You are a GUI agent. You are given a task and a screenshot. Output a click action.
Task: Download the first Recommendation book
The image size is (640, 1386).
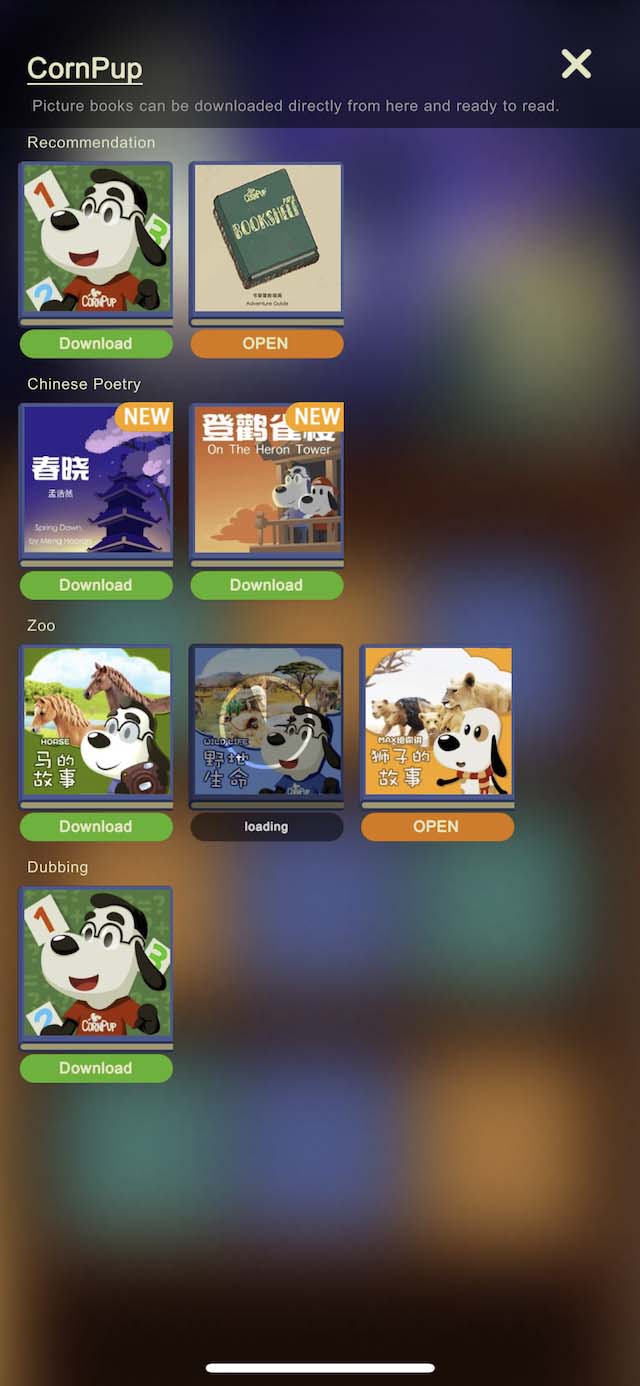(96, 344)
